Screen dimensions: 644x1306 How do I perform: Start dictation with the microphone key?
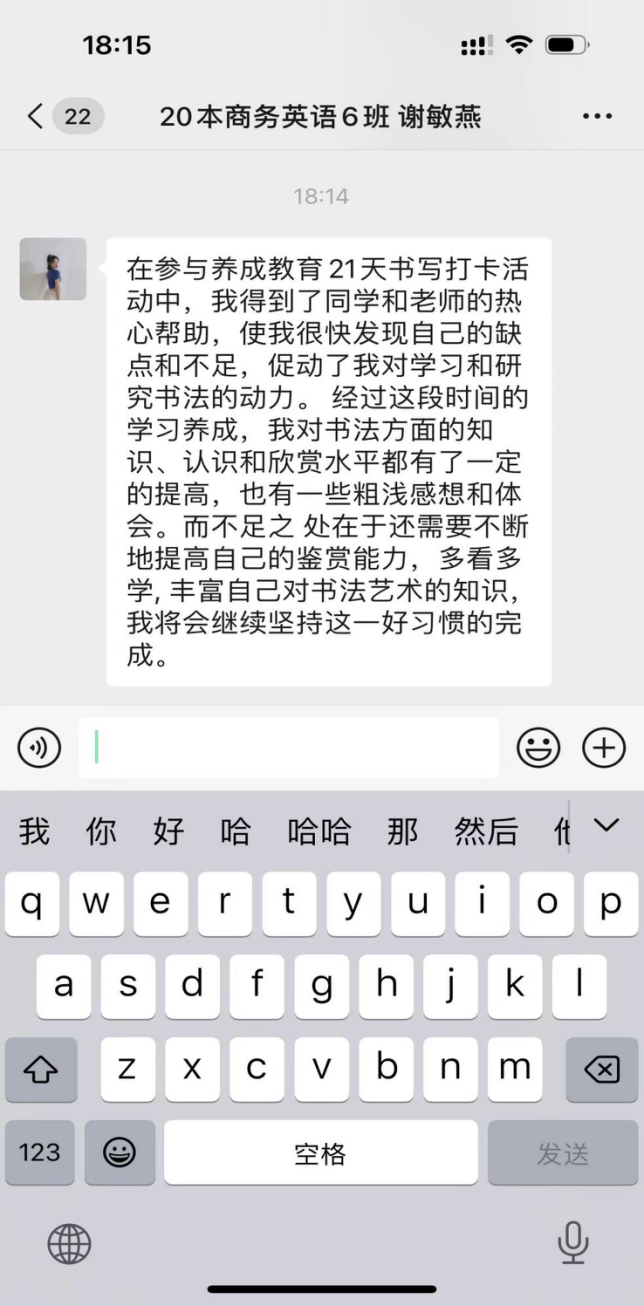572,1243
